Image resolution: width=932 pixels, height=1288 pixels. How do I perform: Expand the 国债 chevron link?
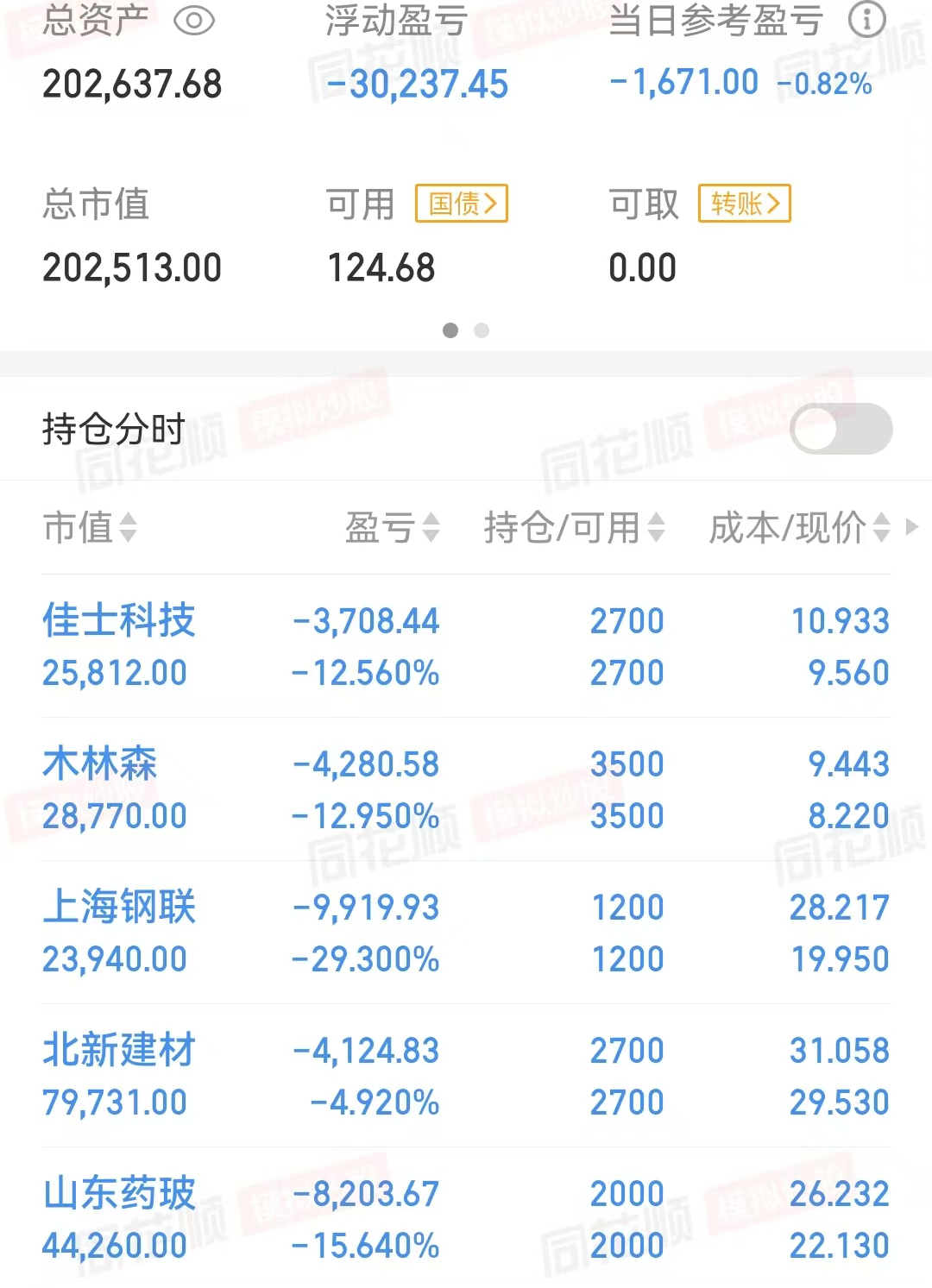[492, 204]
